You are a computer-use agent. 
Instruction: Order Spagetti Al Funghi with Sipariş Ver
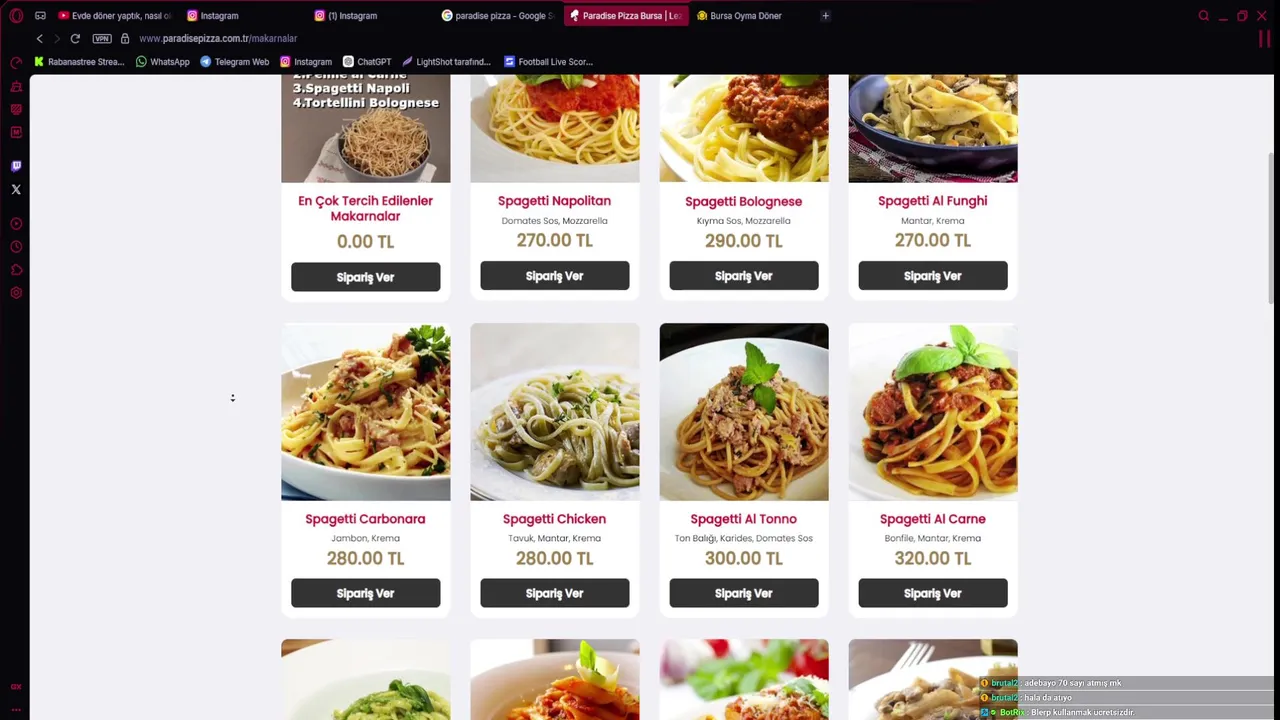coord(932,276)
